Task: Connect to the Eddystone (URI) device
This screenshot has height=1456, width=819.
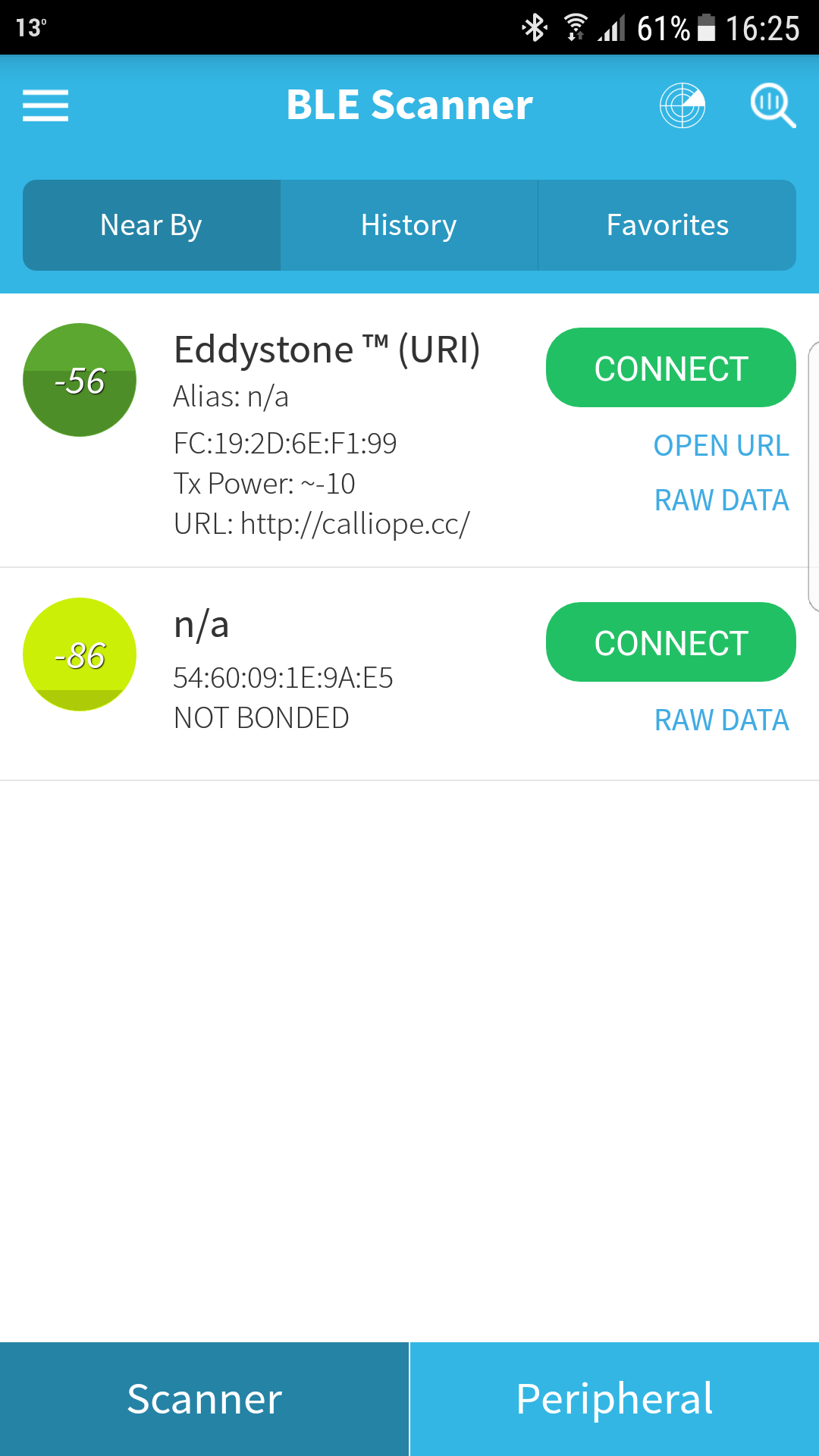Action: click(x=670, y=367)
